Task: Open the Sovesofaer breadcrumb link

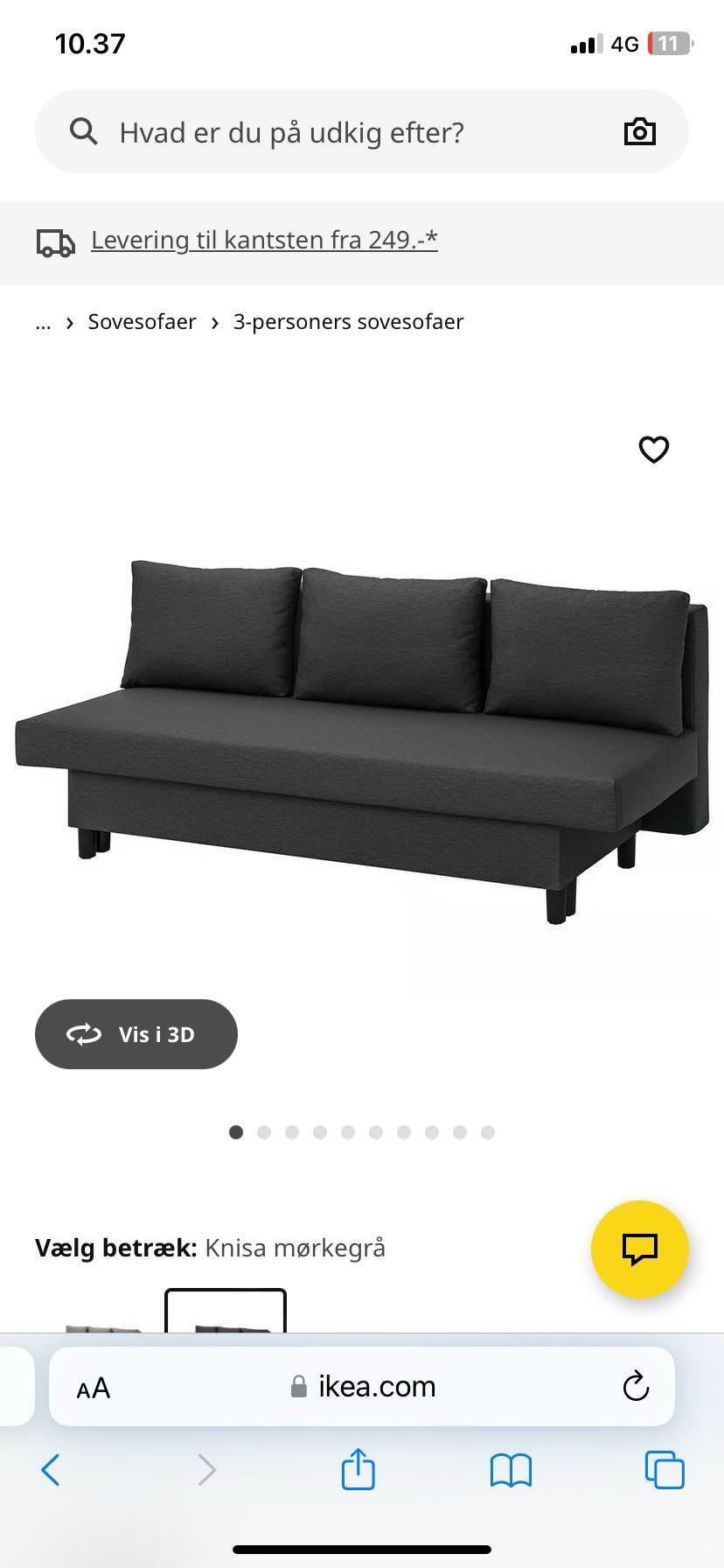Action: (142, 322)
